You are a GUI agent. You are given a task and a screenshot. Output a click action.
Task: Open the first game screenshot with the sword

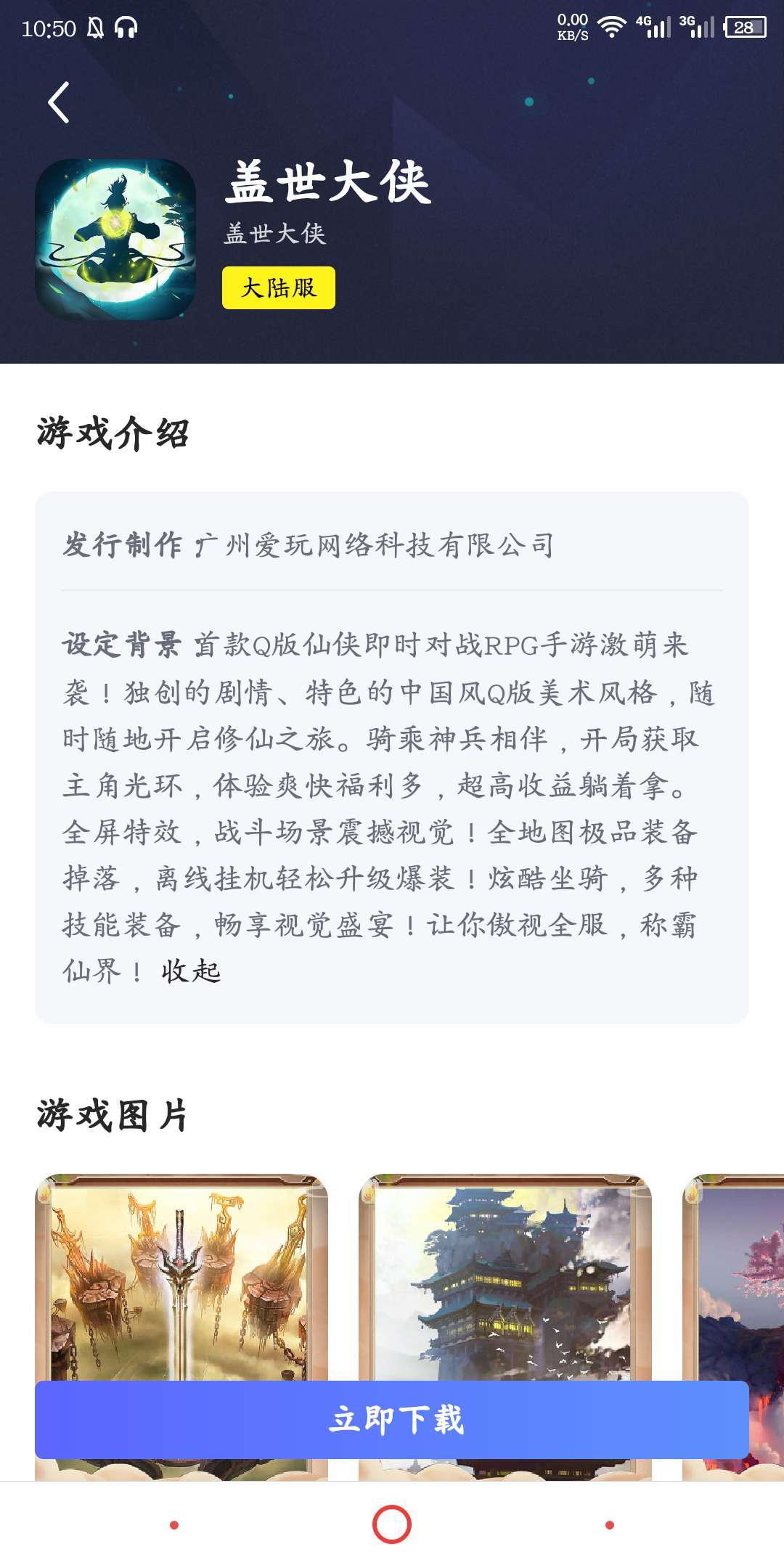[181, 1278]
